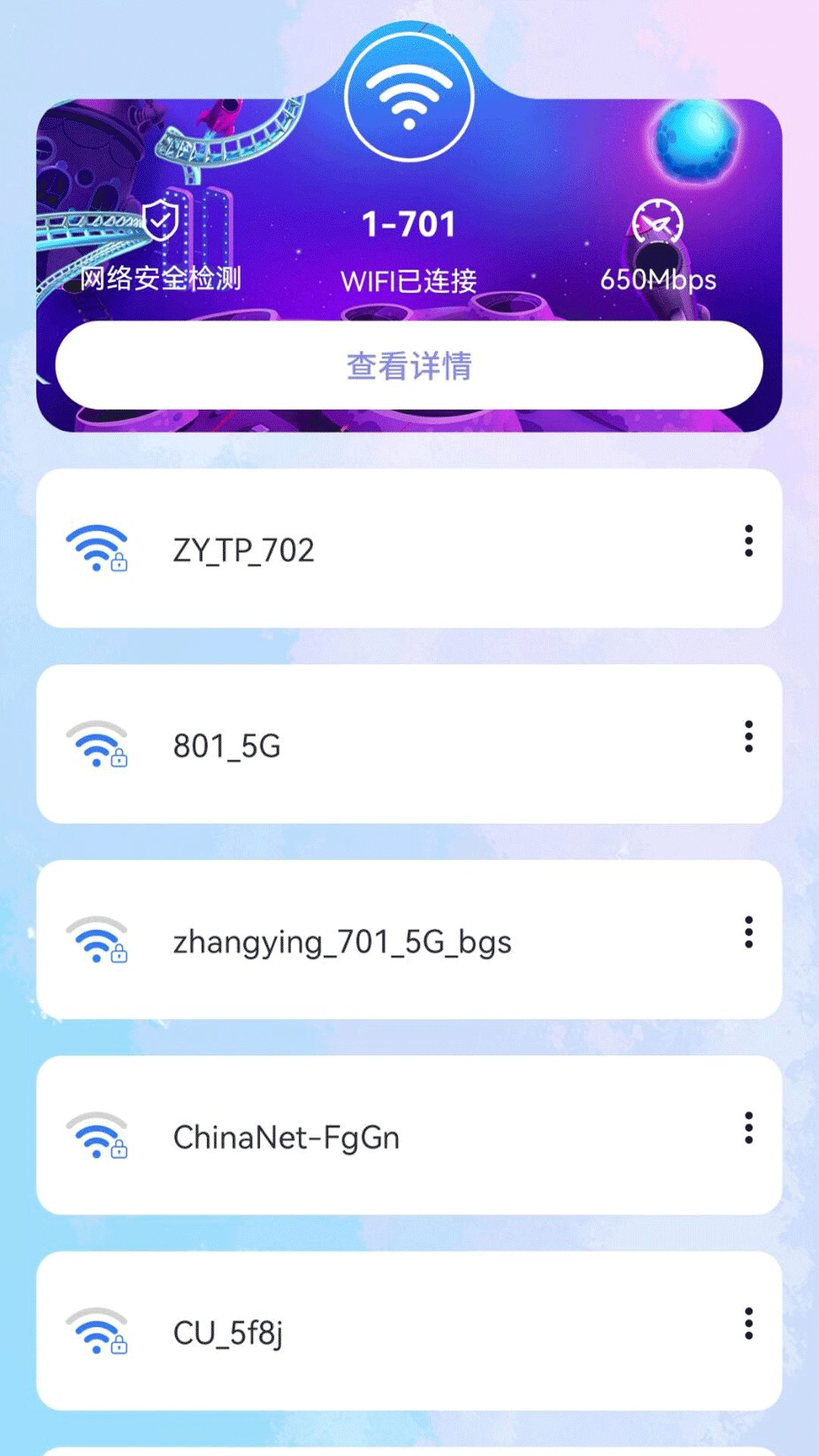Click the WIFI已连接 status text

click(409, 279)
